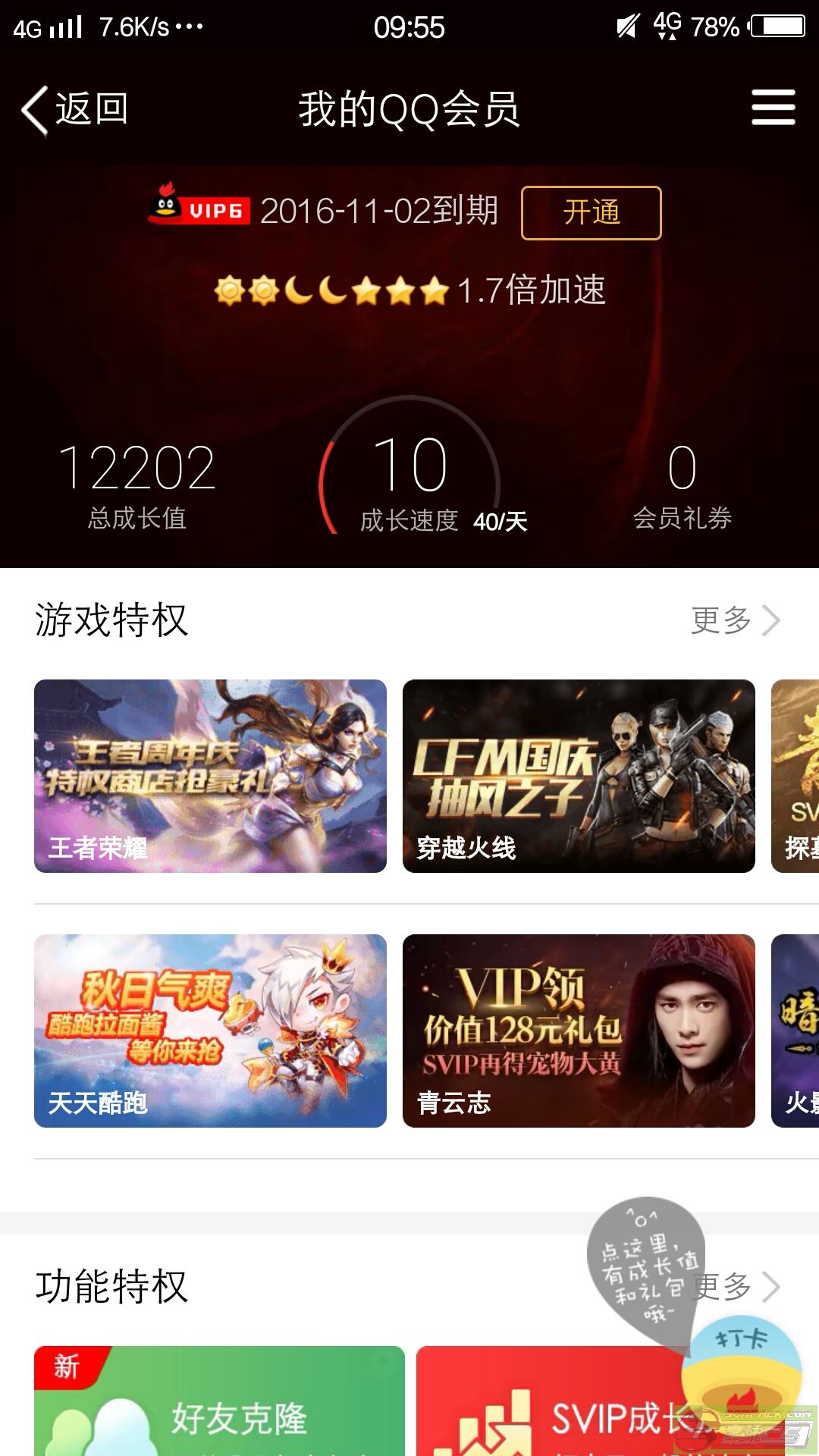
Task: Open the hamburger menu icon
Action: click(773, 108)
